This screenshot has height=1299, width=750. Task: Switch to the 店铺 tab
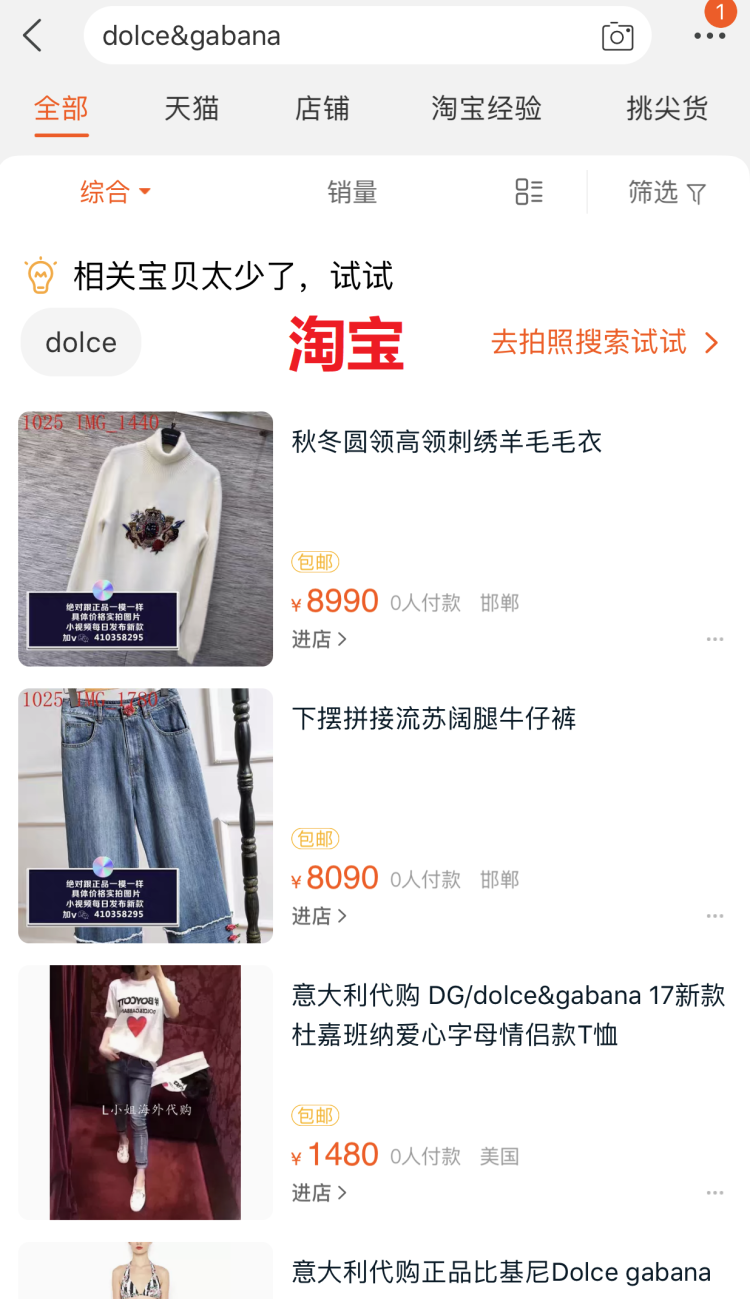pos(322,108)
